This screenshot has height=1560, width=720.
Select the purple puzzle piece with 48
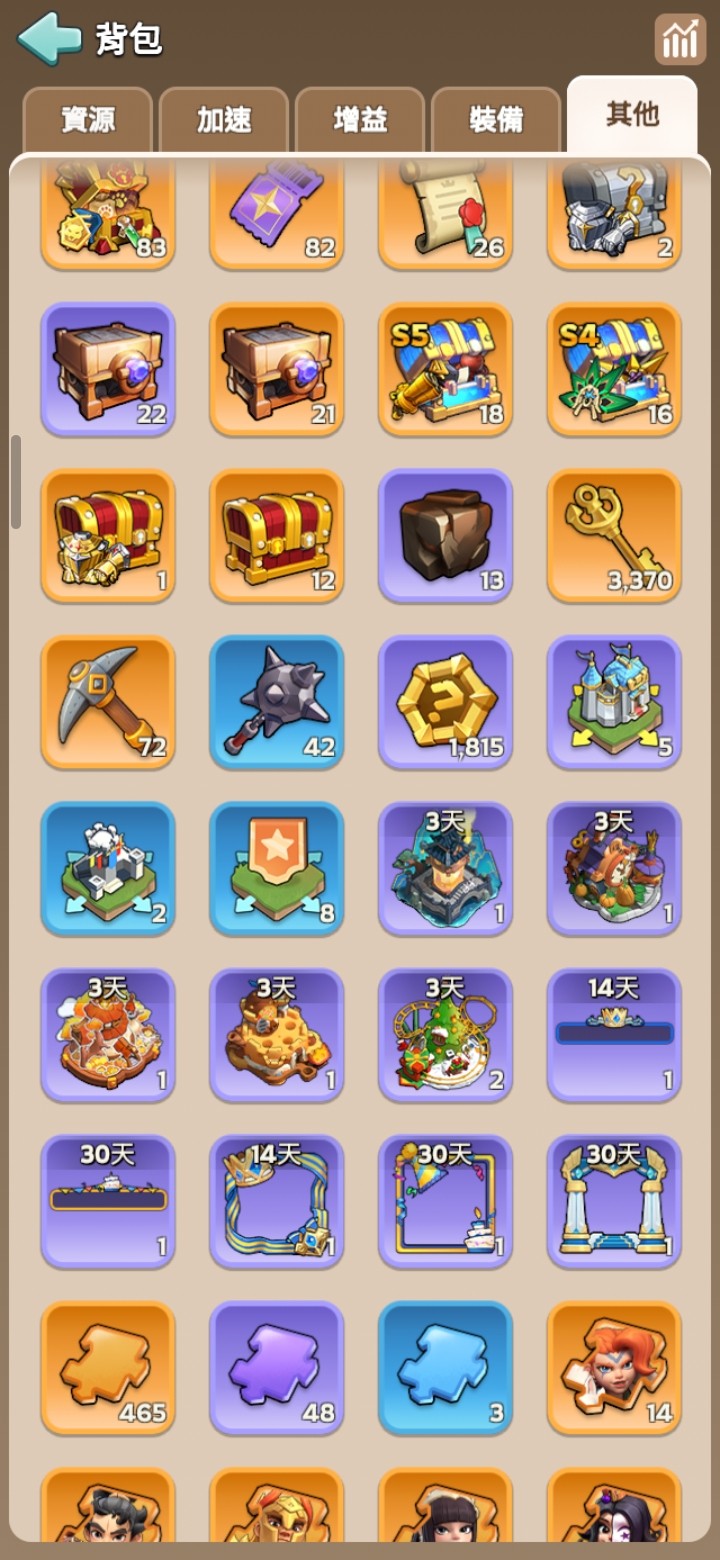(x=277, y=1368)
